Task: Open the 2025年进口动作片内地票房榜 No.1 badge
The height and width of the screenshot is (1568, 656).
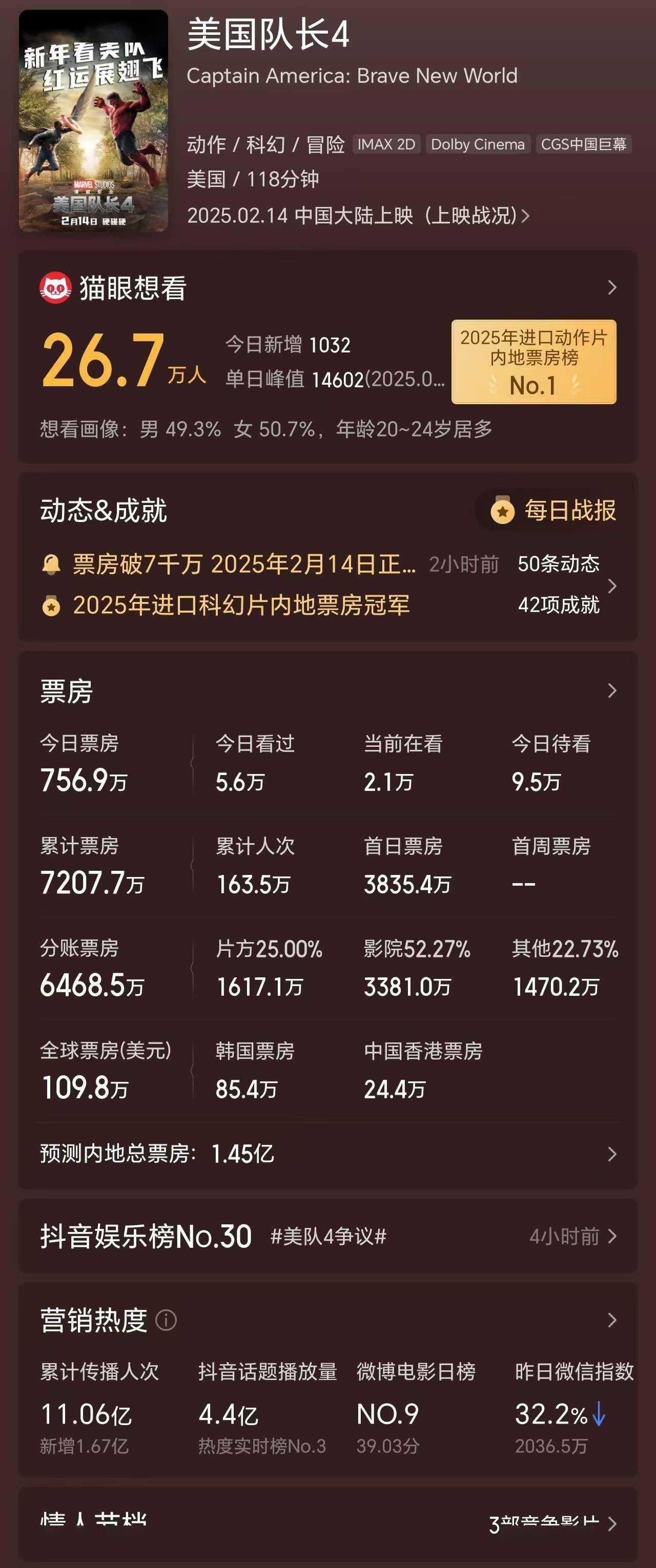Action: [x=534, y=362]
